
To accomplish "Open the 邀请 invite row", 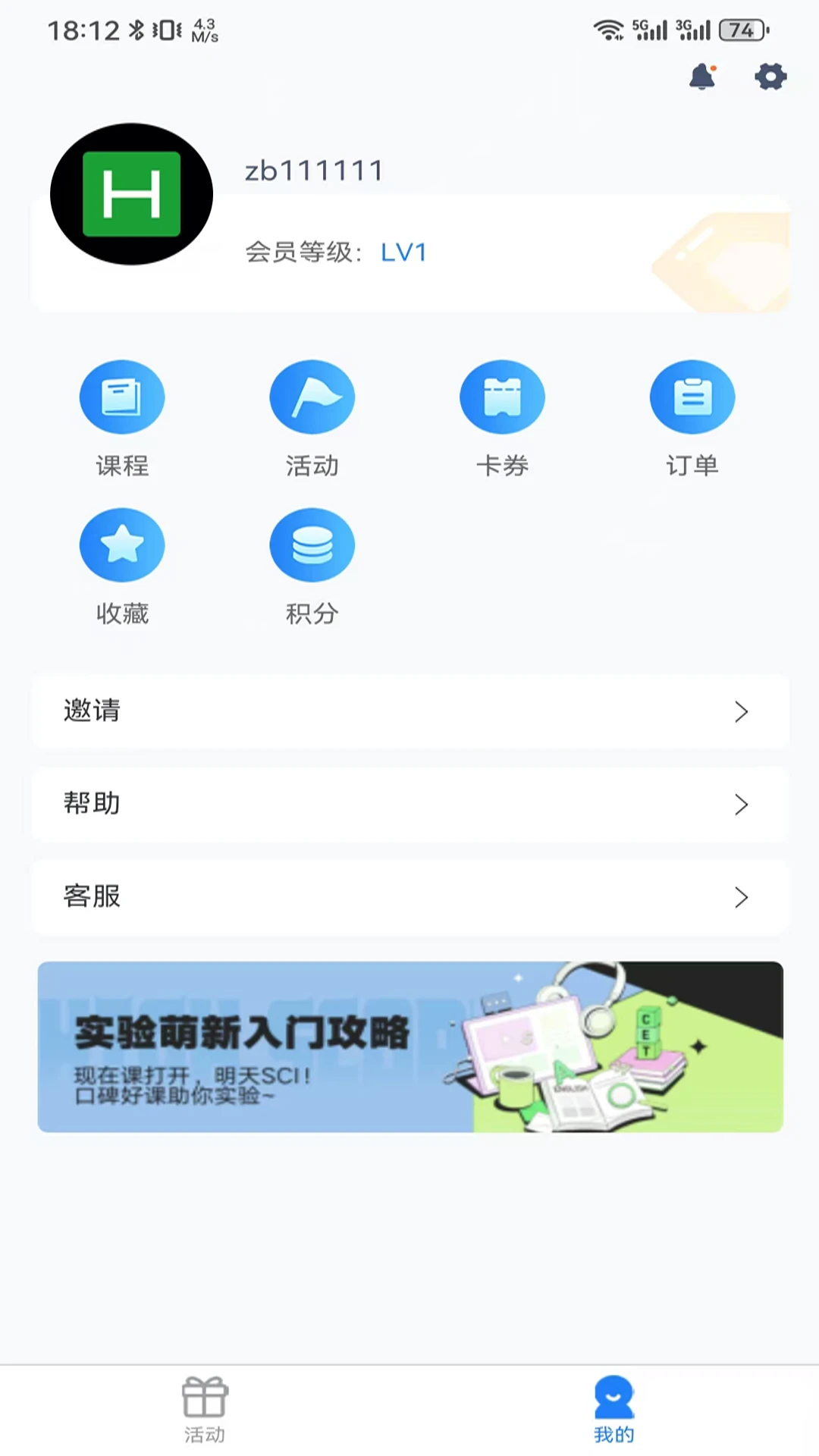I will point(409,711).
